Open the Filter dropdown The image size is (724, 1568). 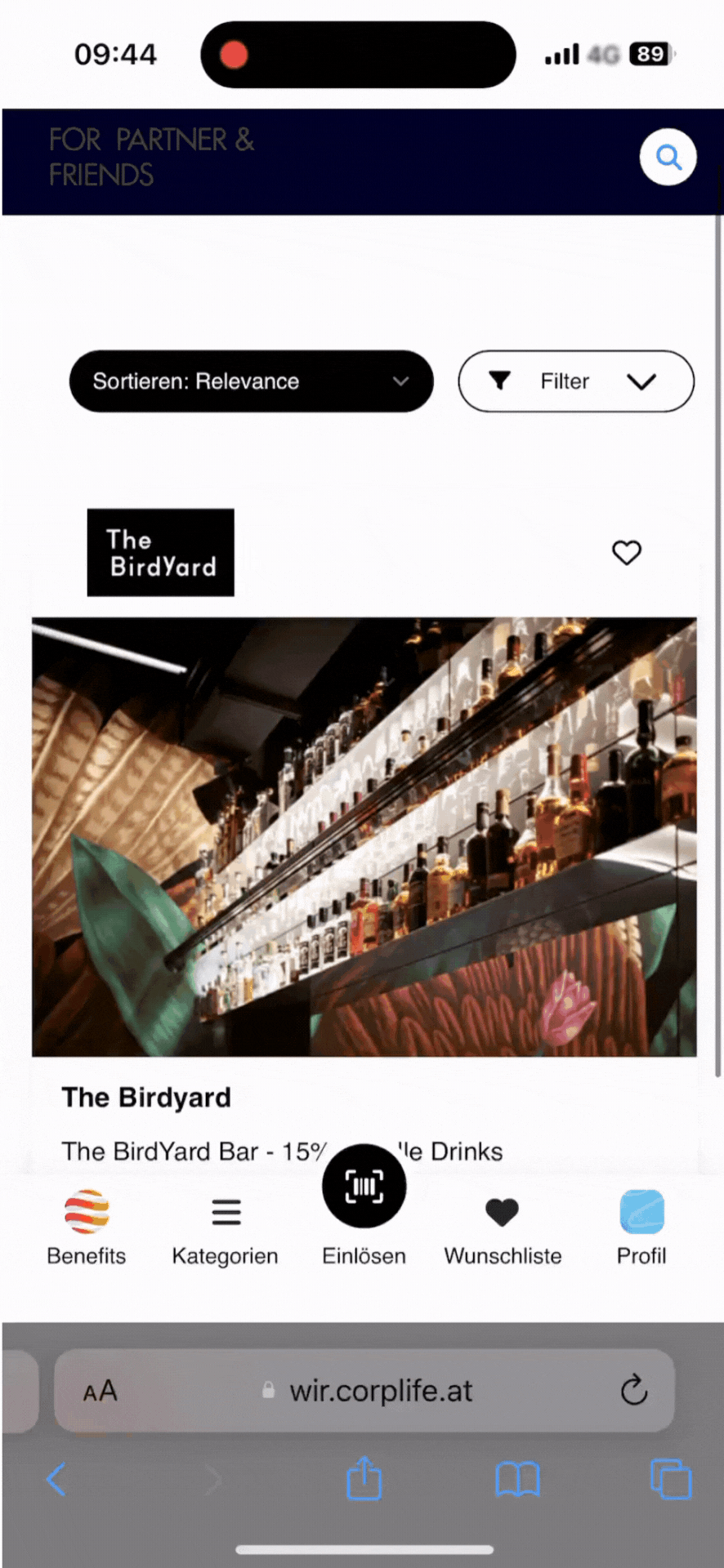pyautogui.click(x=576, y=381)
